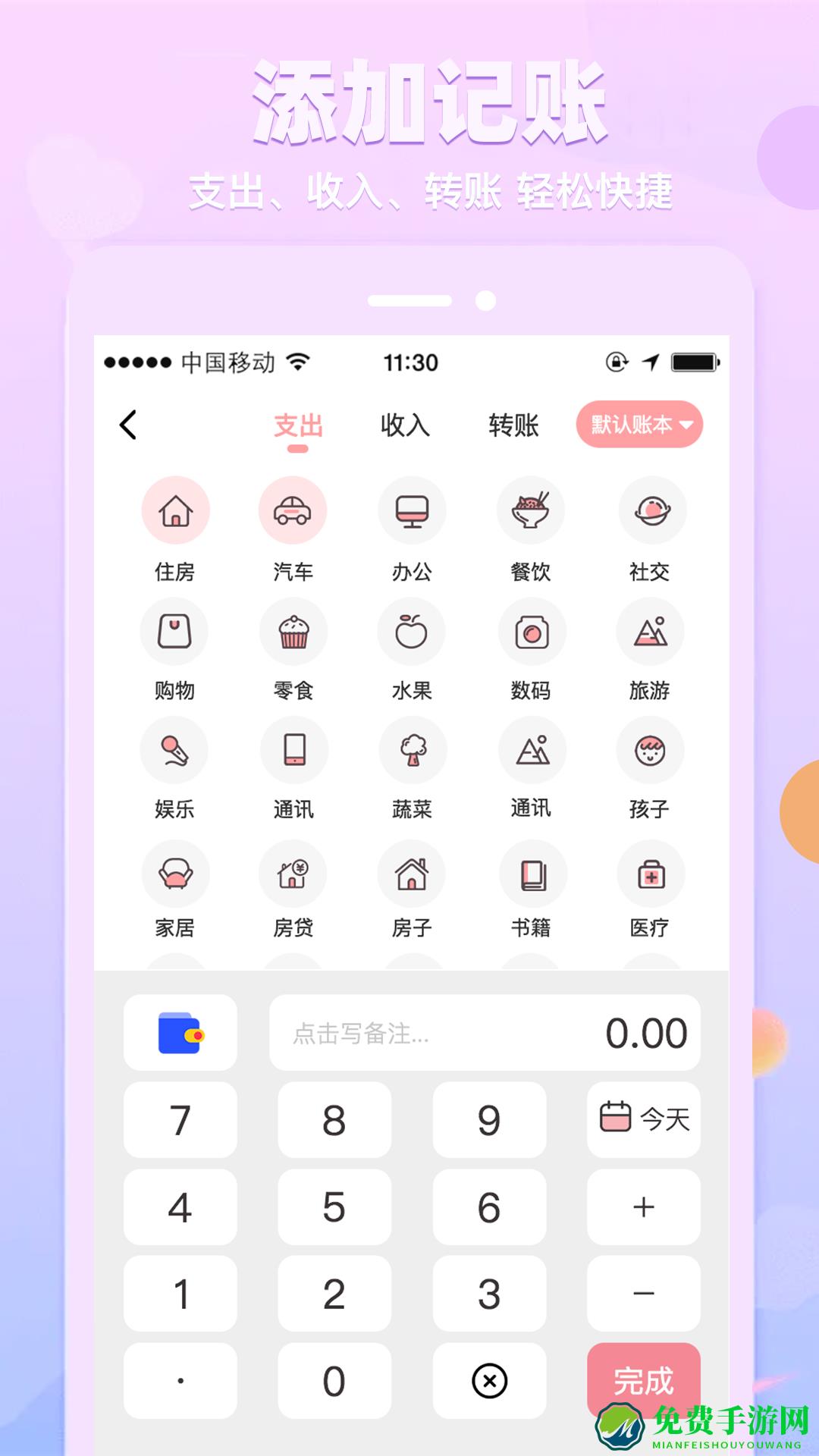Select the 旅游 travel category icon
Viewport: 819px width, 1456px height.
pyautogui.click(x=650, y=631)
